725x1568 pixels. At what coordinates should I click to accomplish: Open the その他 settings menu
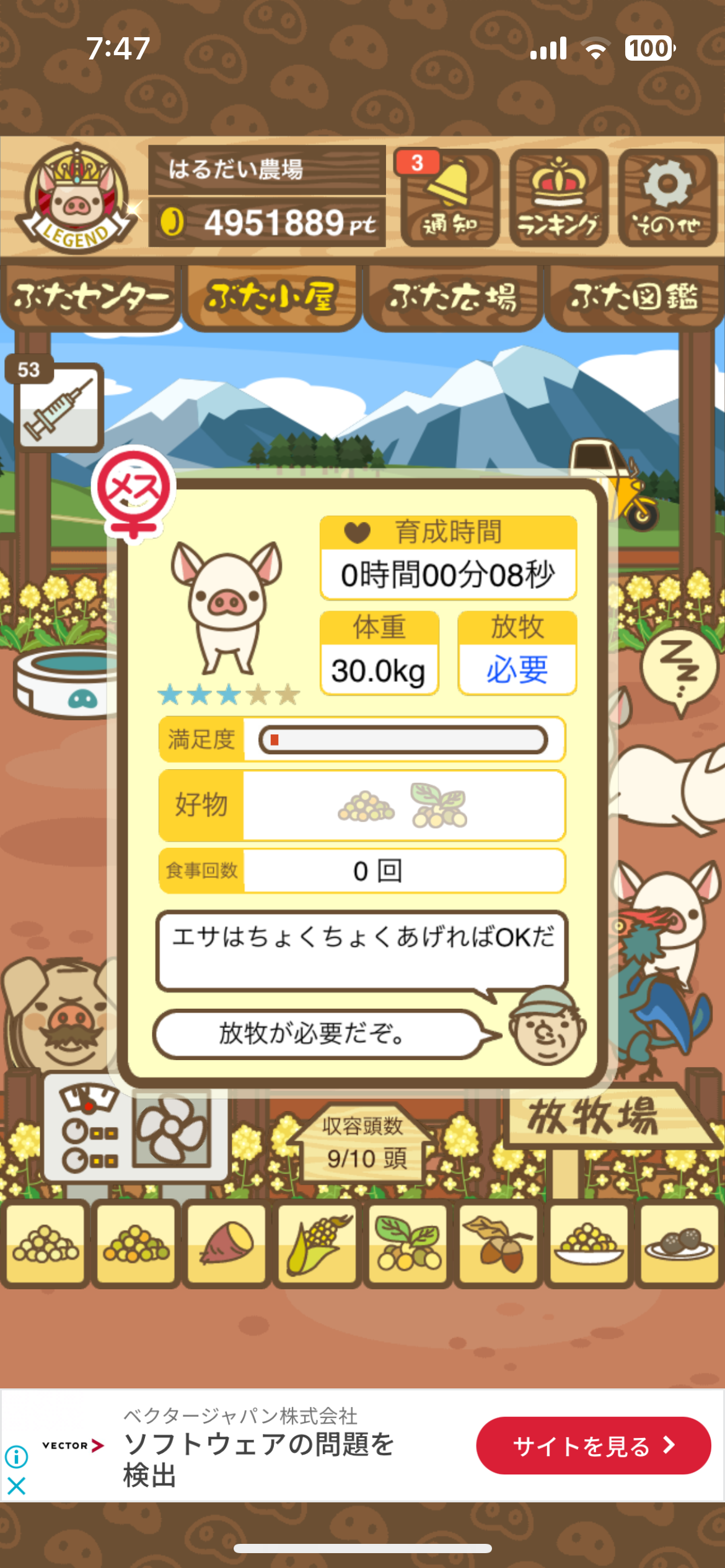pyautogui.click(x=667, y=198)
